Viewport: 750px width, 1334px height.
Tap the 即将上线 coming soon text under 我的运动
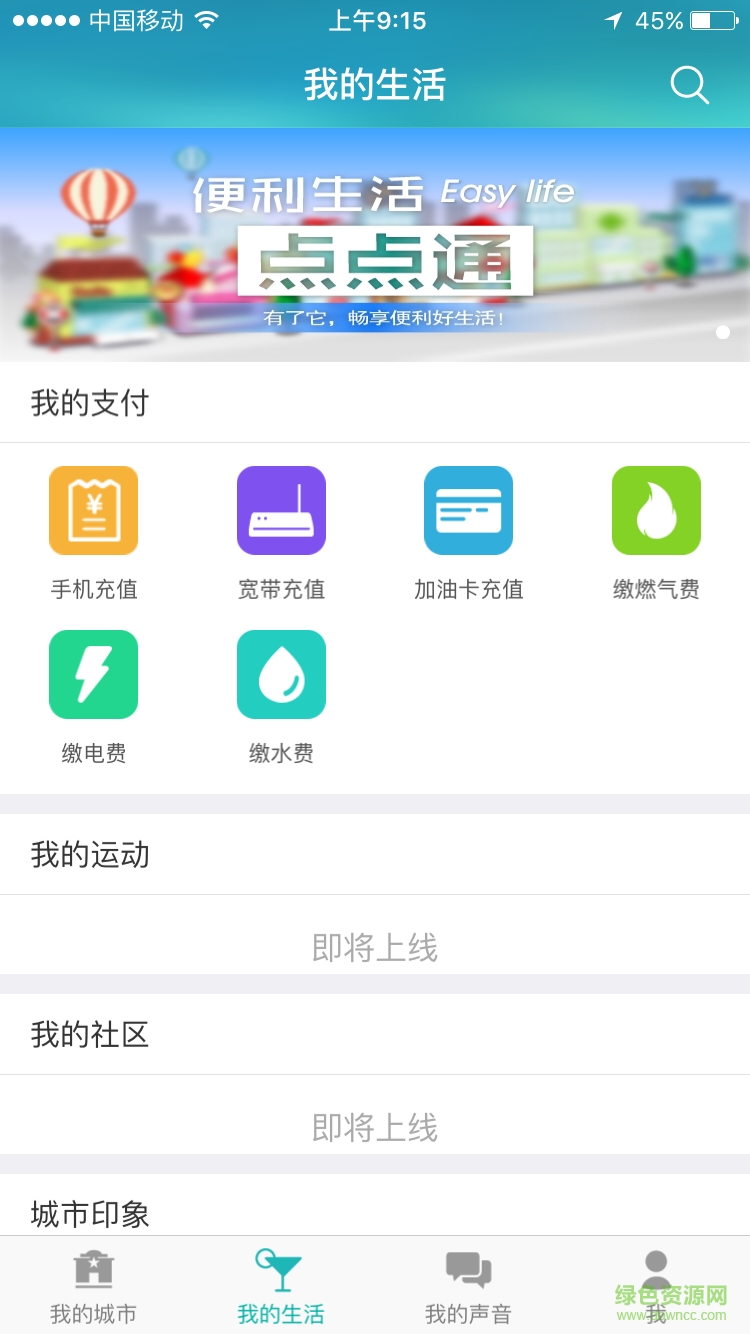pyautogui.click(x=375, y=948)
